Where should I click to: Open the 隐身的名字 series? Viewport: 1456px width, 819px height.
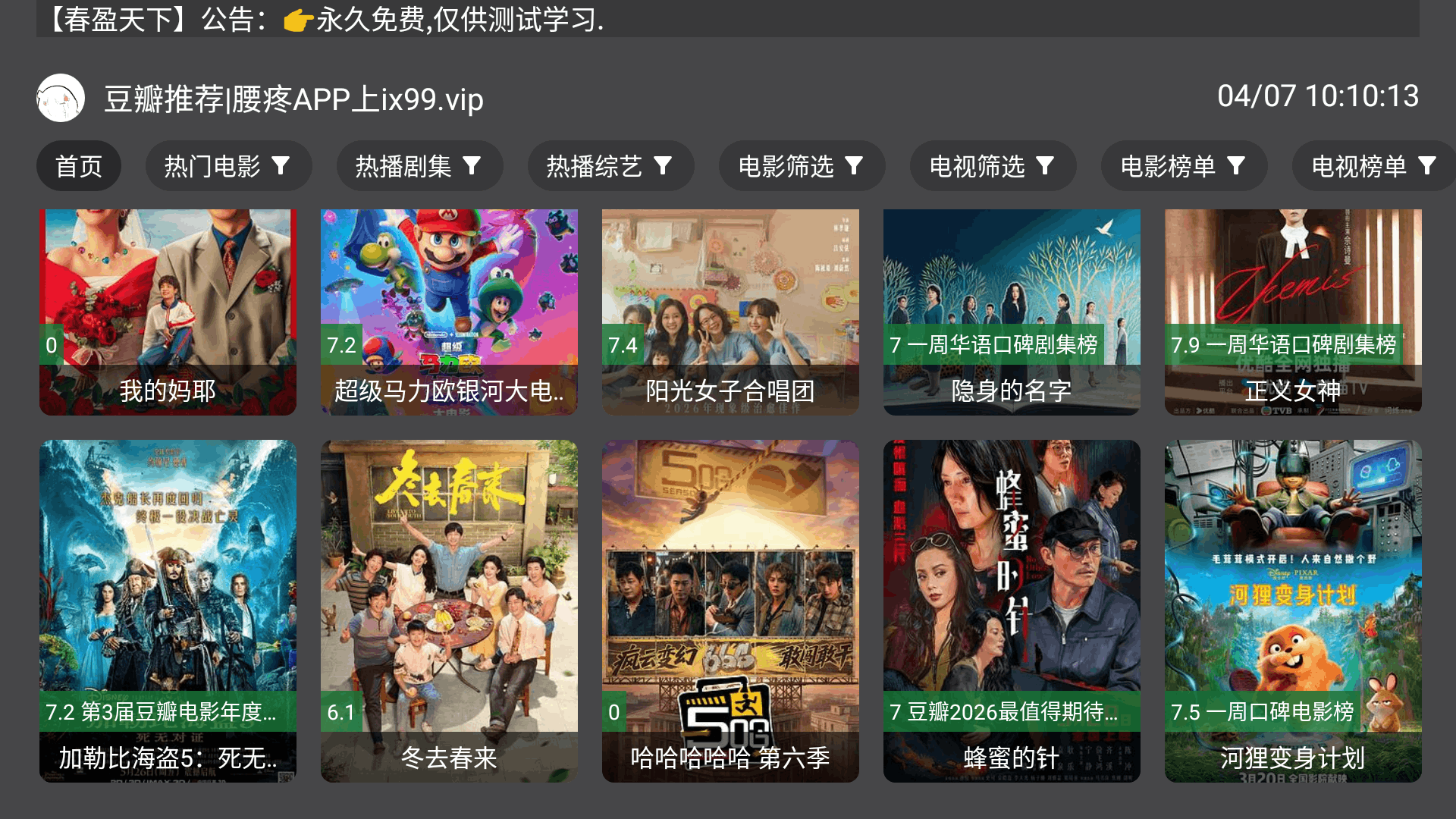coord(1012,312)
